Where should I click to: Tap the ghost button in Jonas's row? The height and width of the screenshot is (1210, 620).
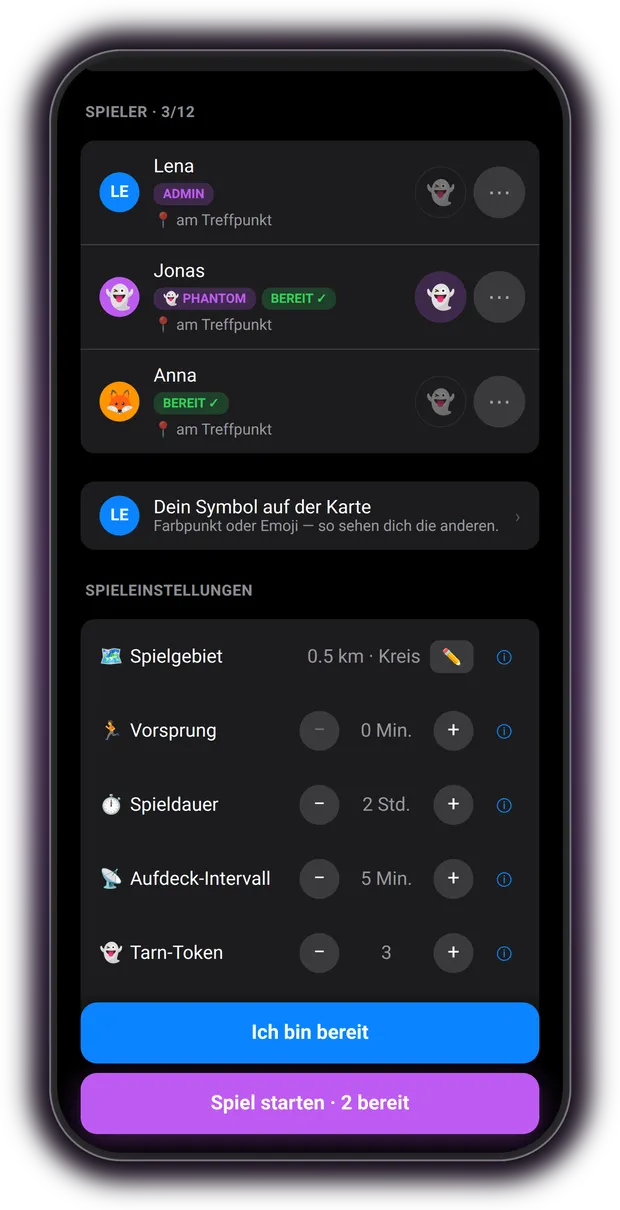[x=440, y=297]
